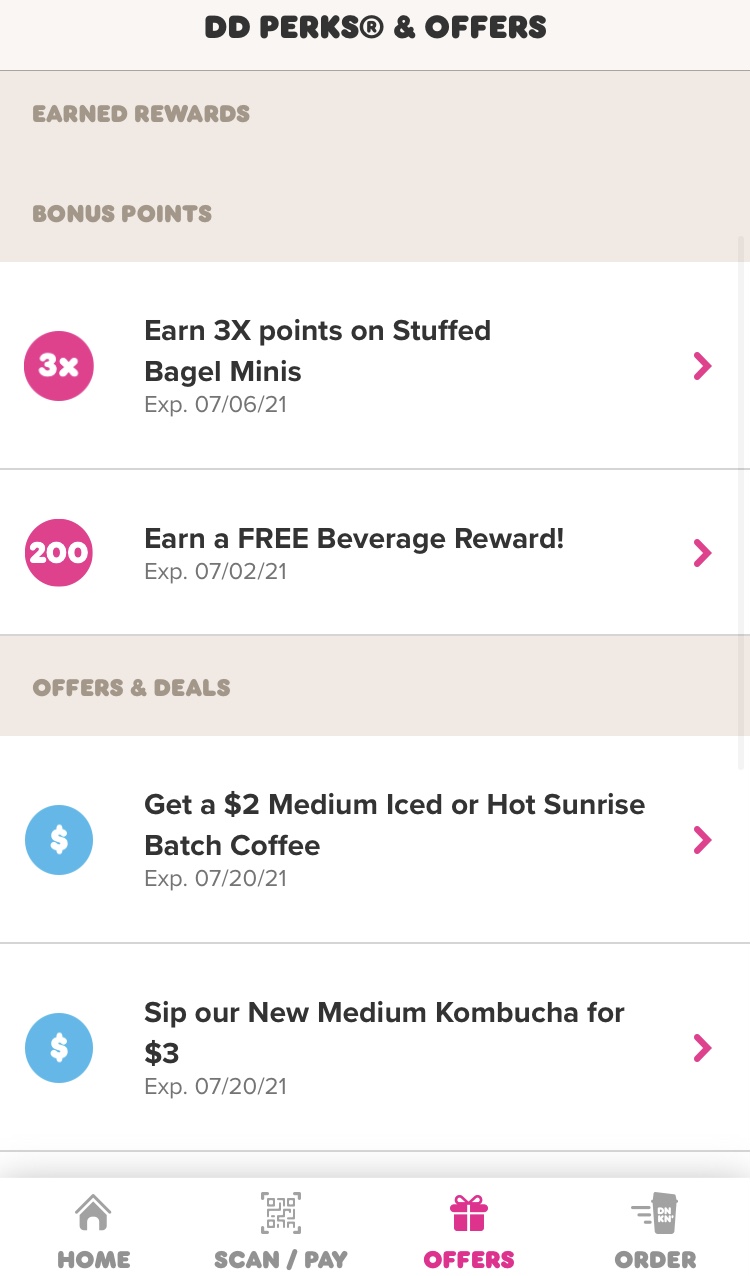This screenshot has height=1276, width=750.
Task: Open the Home tab icon
Action: 93,1212
